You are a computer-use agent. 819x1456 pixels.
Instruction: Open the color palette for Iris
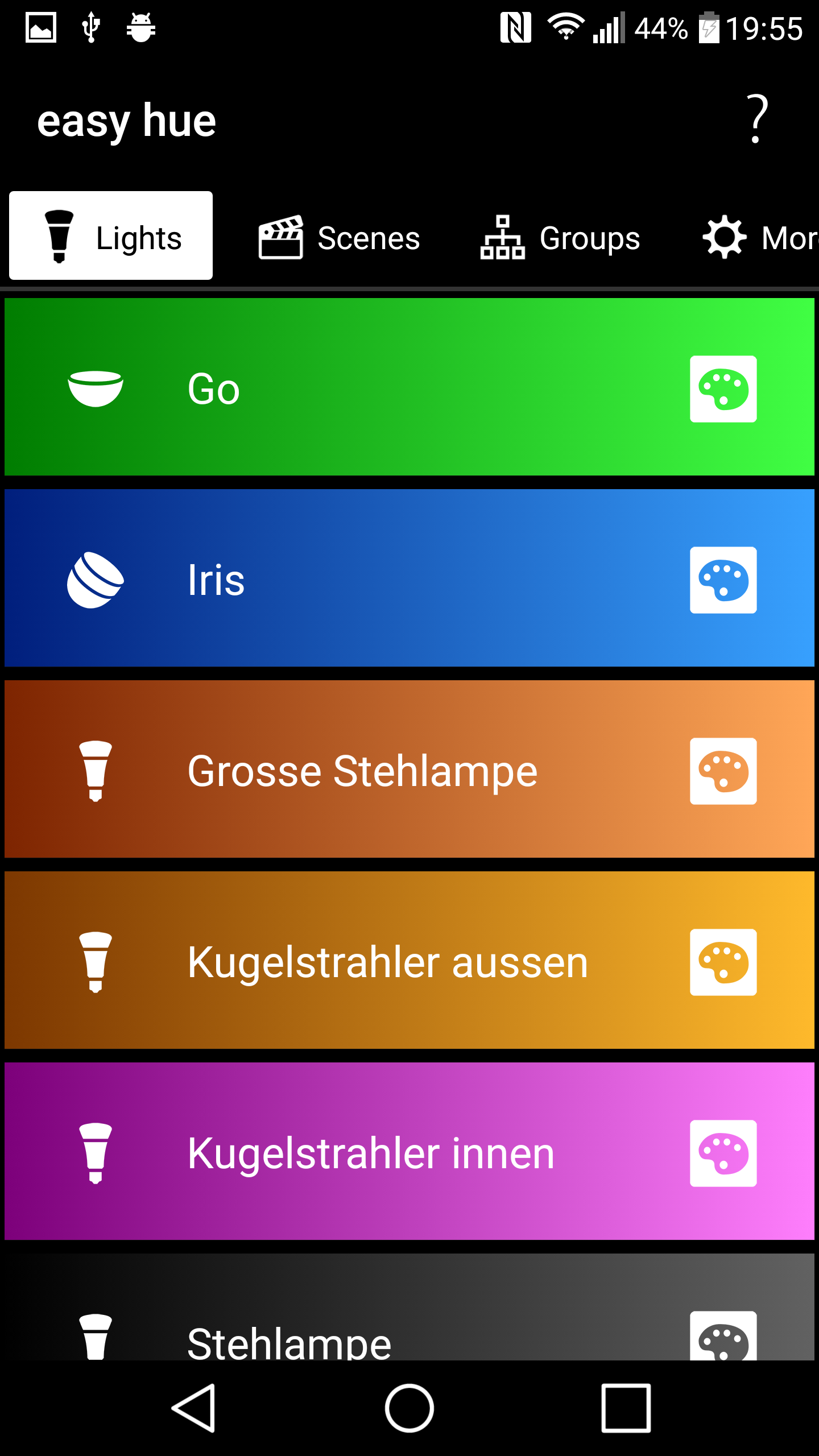pyautogui.click(x=723, y=580)
